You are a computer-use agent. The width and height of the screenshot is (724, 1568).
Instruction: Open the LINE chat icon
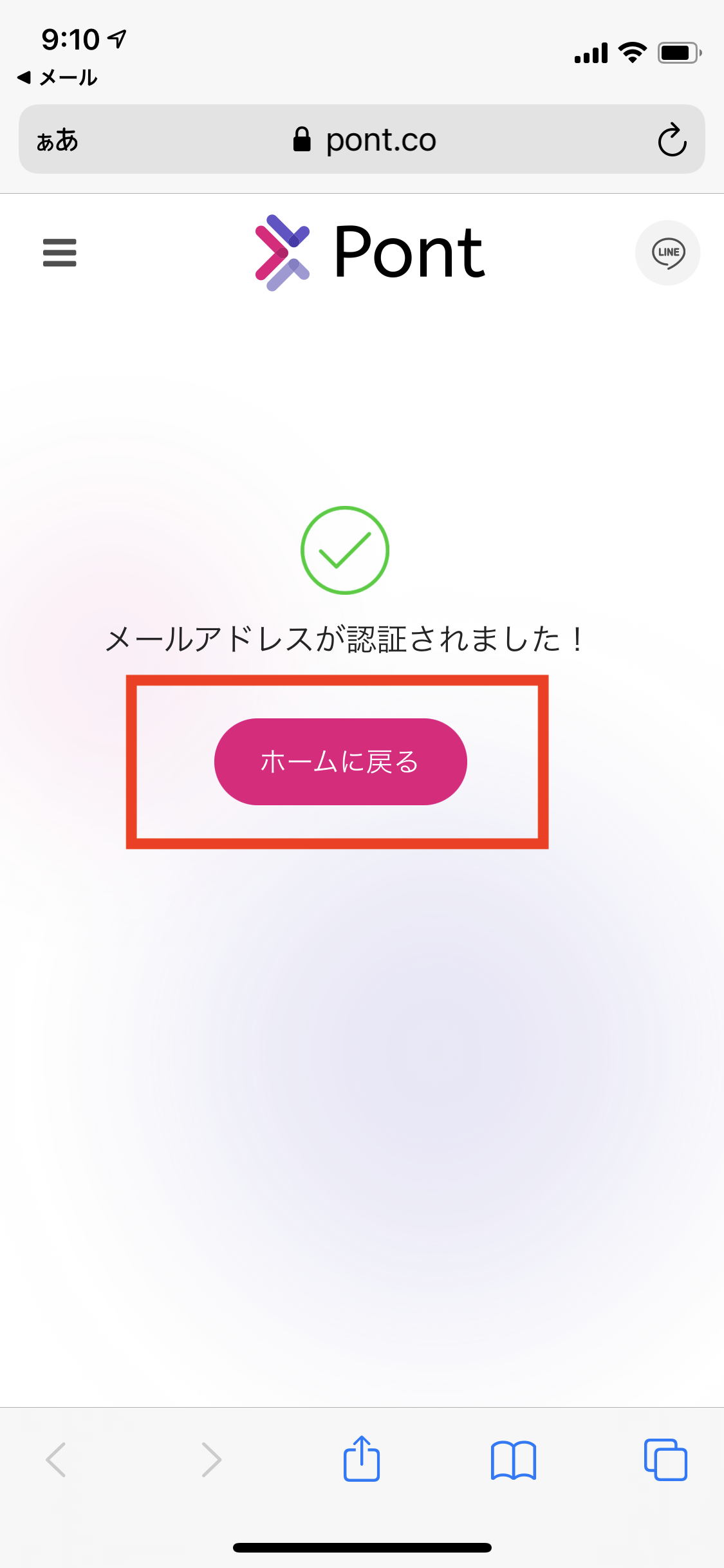[x=667, y=253]
